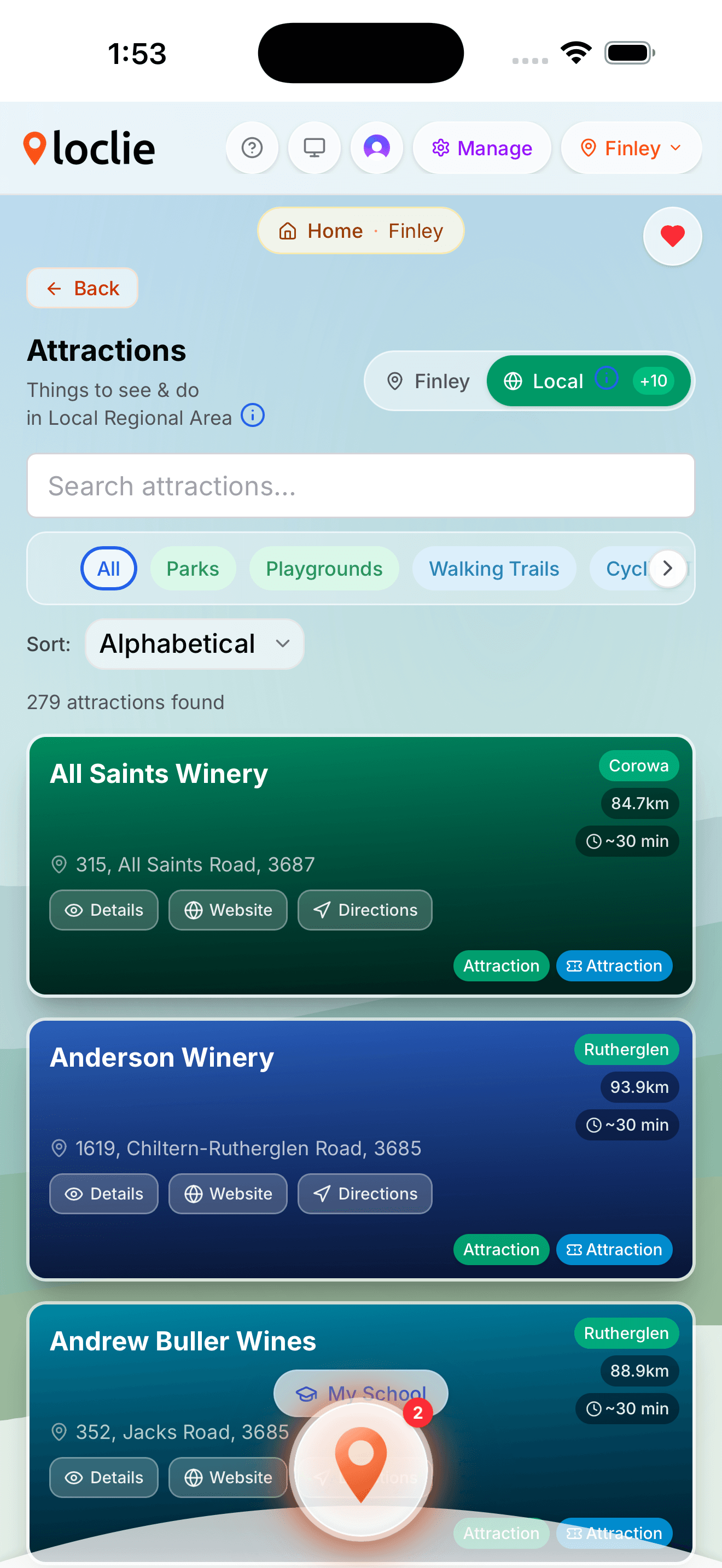Viewport: 722px width, 1568px height.
Task: View Details for All Saints Winery
Action: click(104, 910)
